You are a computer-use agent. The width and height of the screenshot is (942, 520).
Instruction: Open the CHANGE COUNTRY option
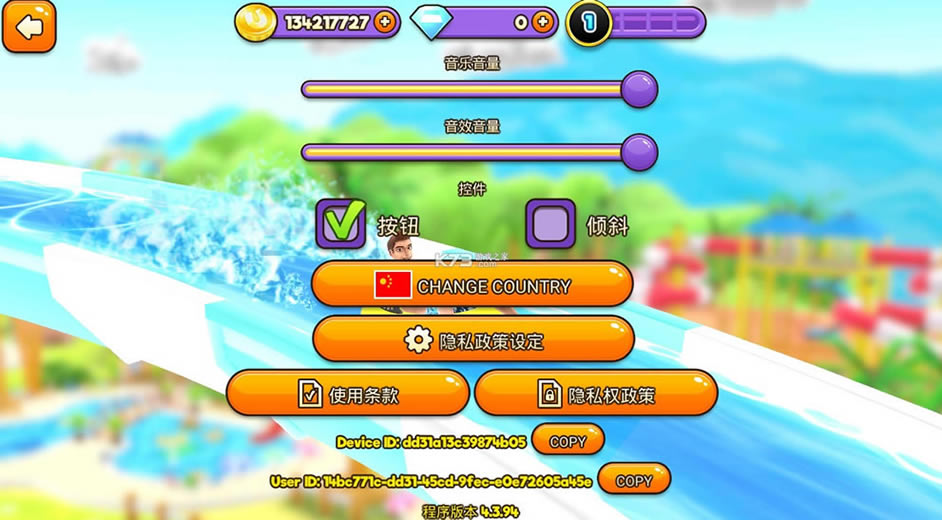pos(472,286)
